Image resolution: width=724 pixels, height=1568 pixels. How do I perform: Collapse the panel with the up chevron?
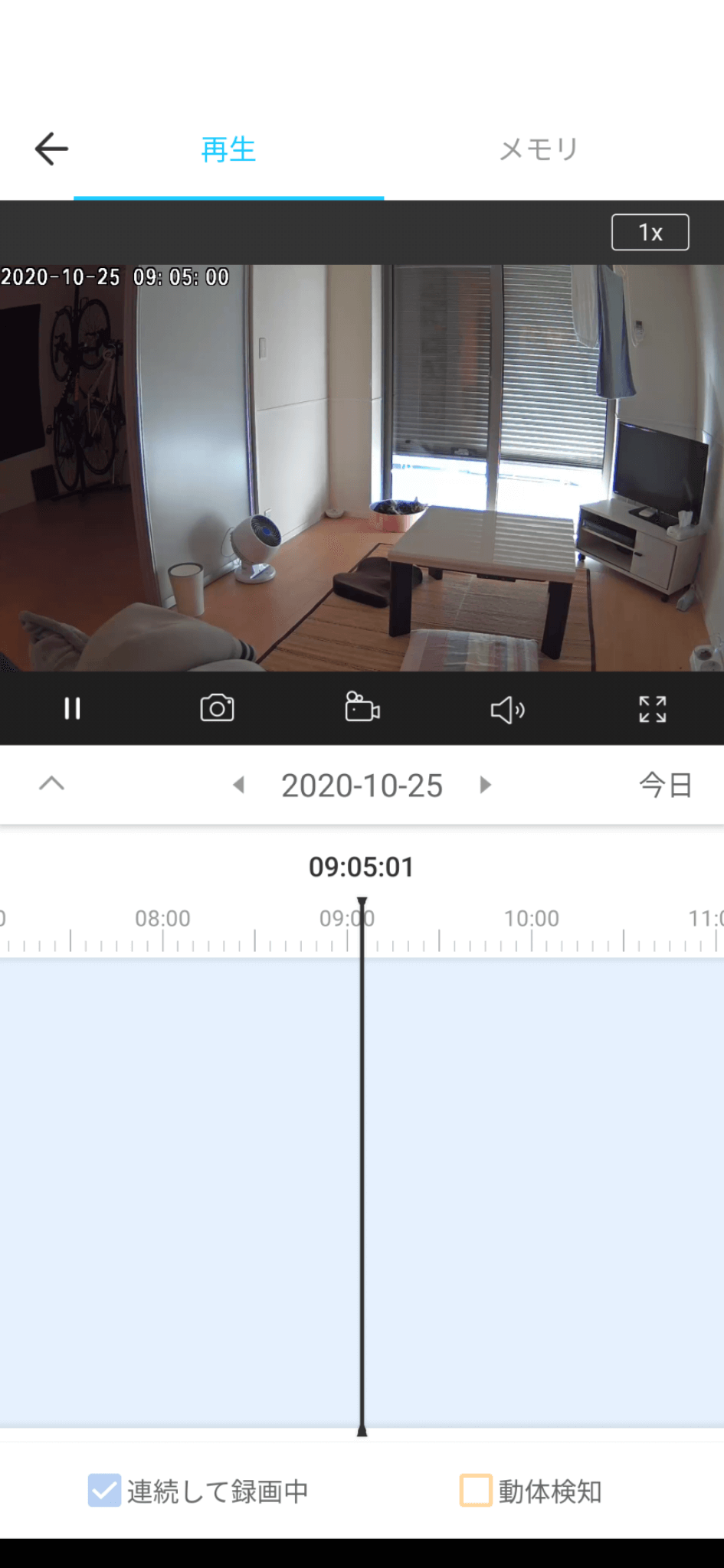tap(51, 784)
